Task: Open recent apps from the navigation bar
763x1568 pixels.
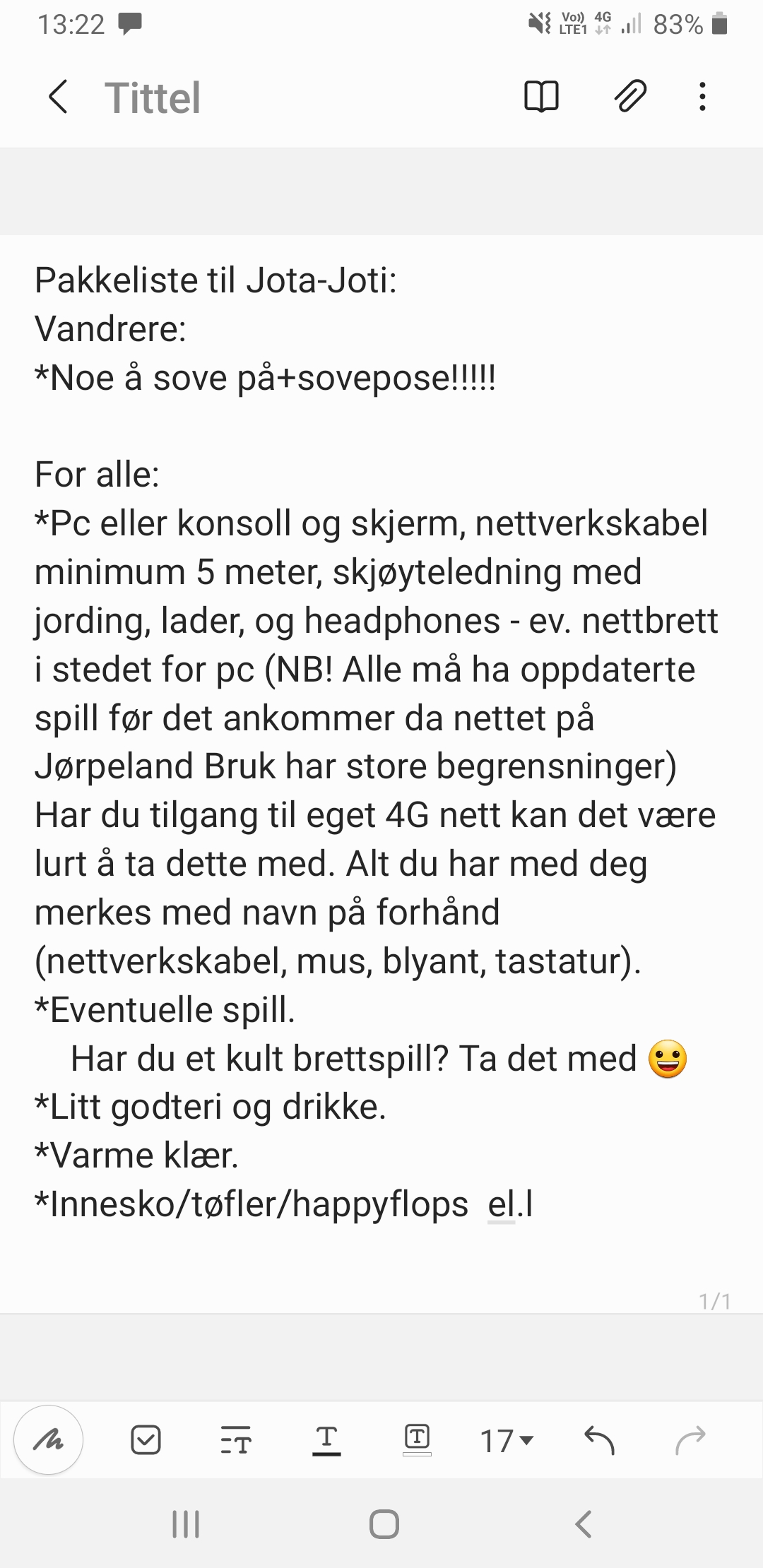Action: [187, 1524]
